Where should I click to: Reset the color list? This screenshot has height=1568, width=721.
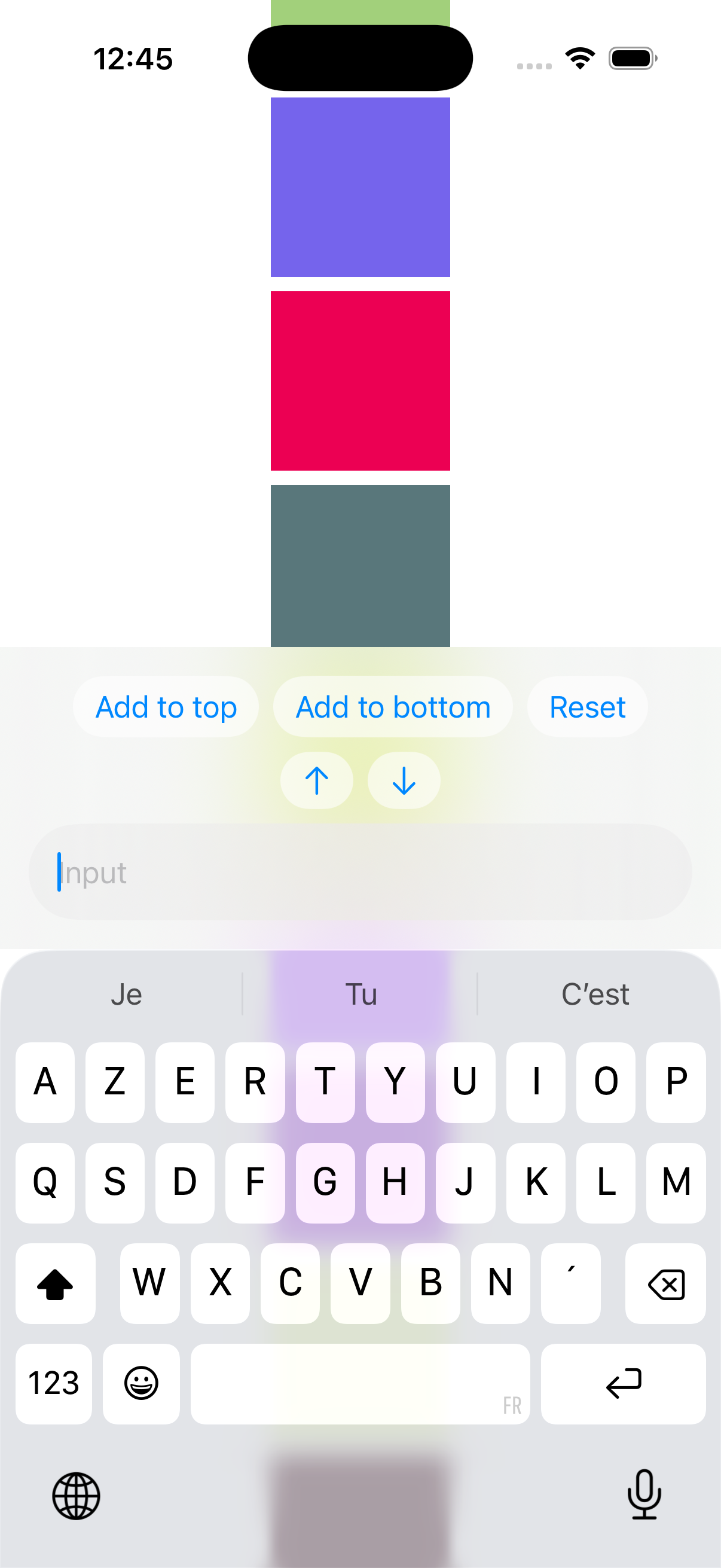click(586, 707)
